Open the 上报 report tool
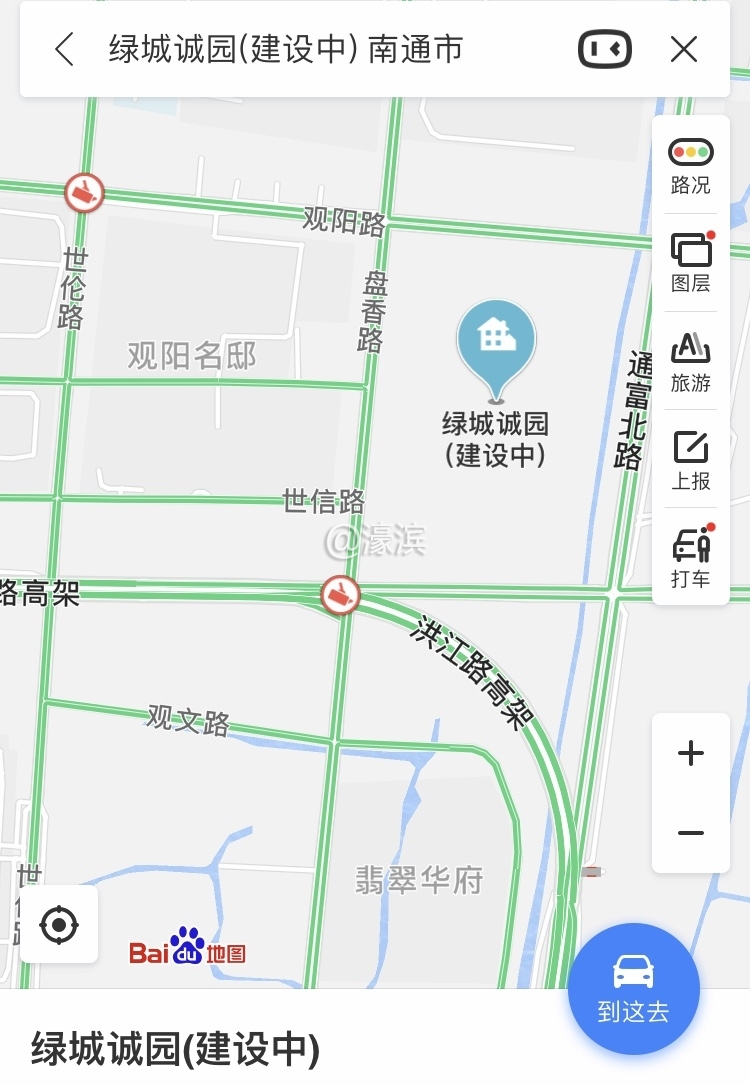750x1085 pixels. pos(690,460)
